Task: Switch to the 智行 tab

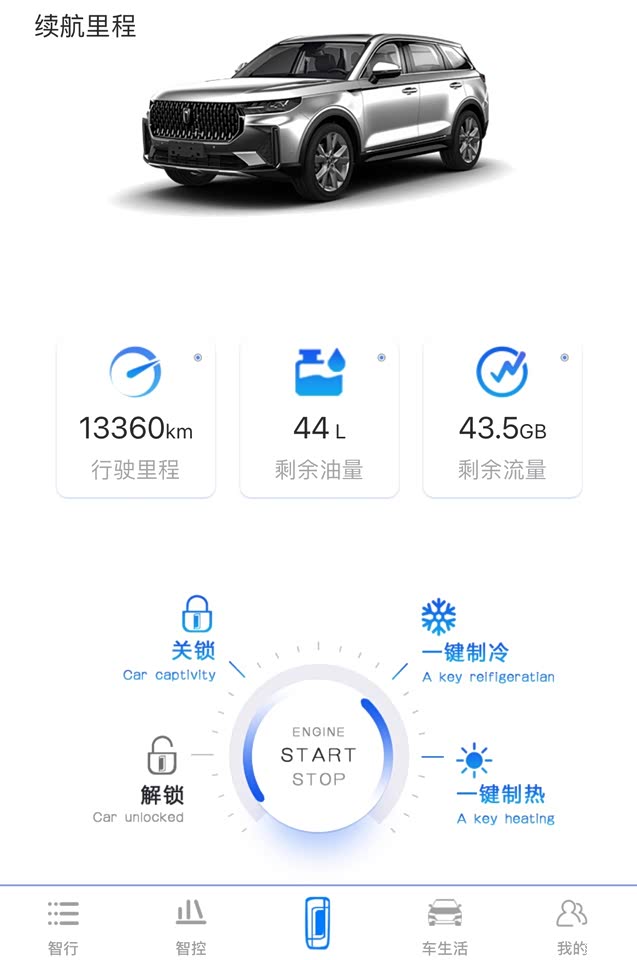Action: [x=63, y=926]
